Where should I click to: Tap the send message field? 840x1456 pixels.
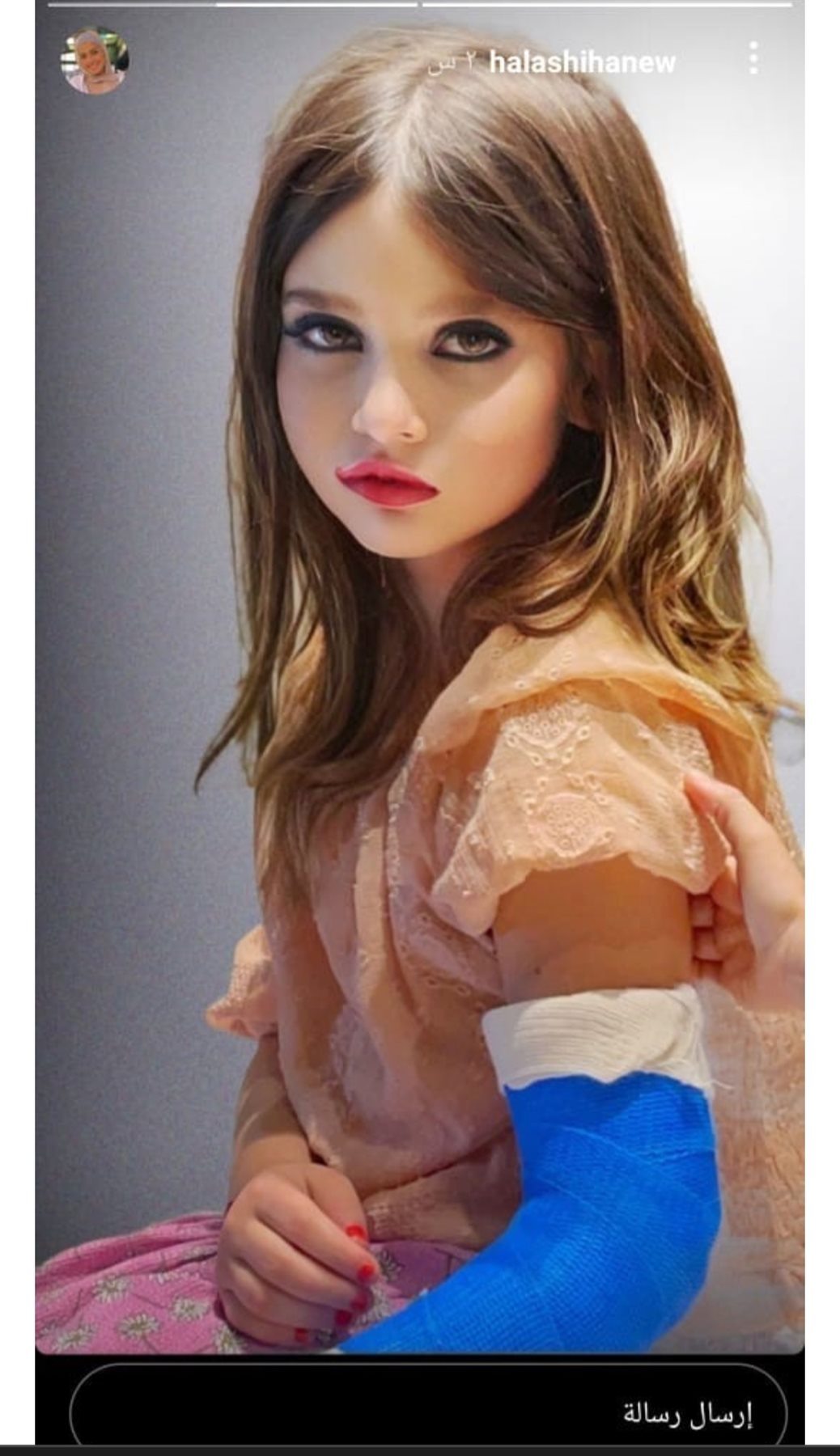[427, 1413]
